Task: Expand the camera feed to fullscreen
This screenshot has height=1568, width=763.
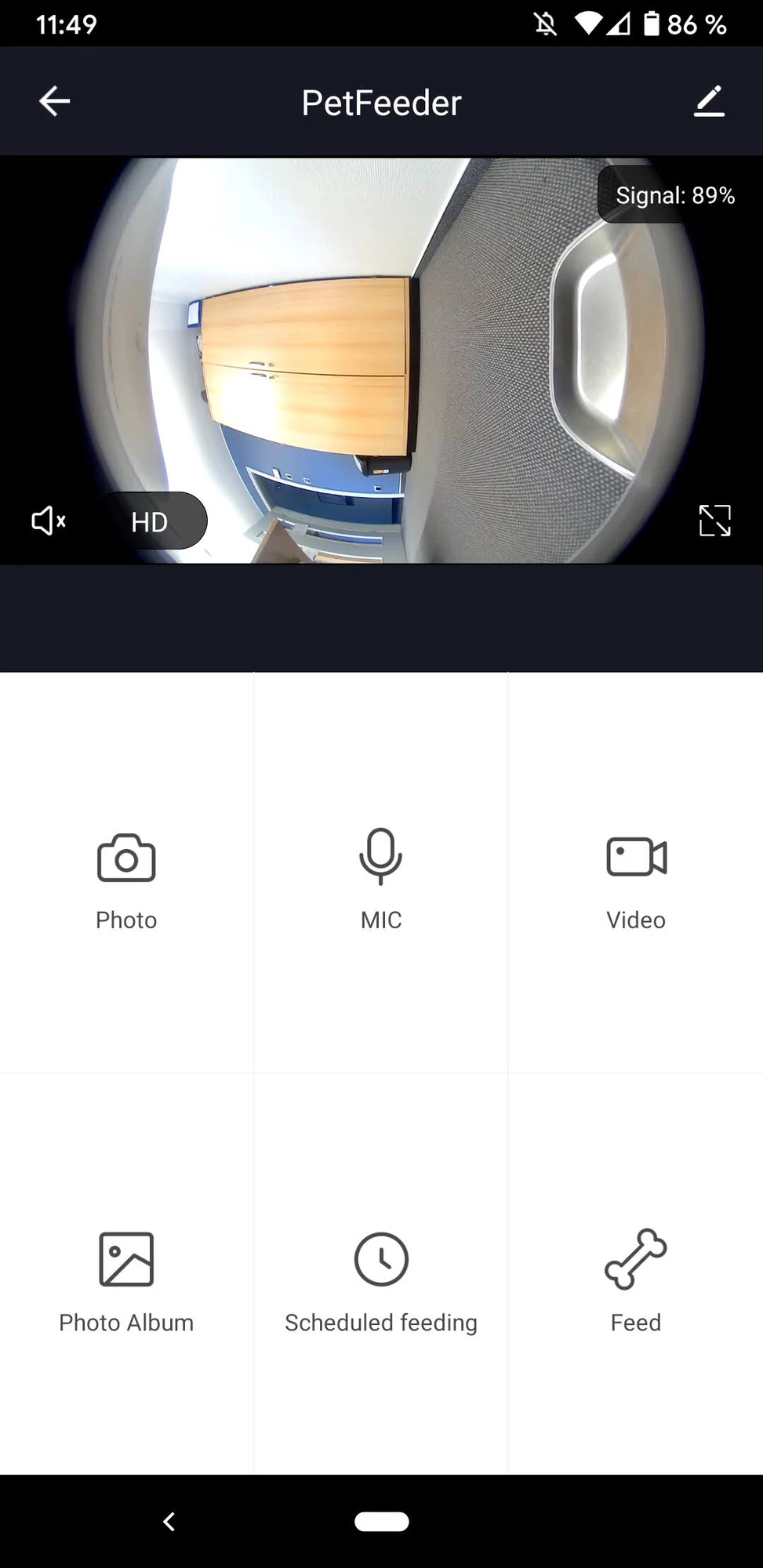Action: (x=714, y=521)
